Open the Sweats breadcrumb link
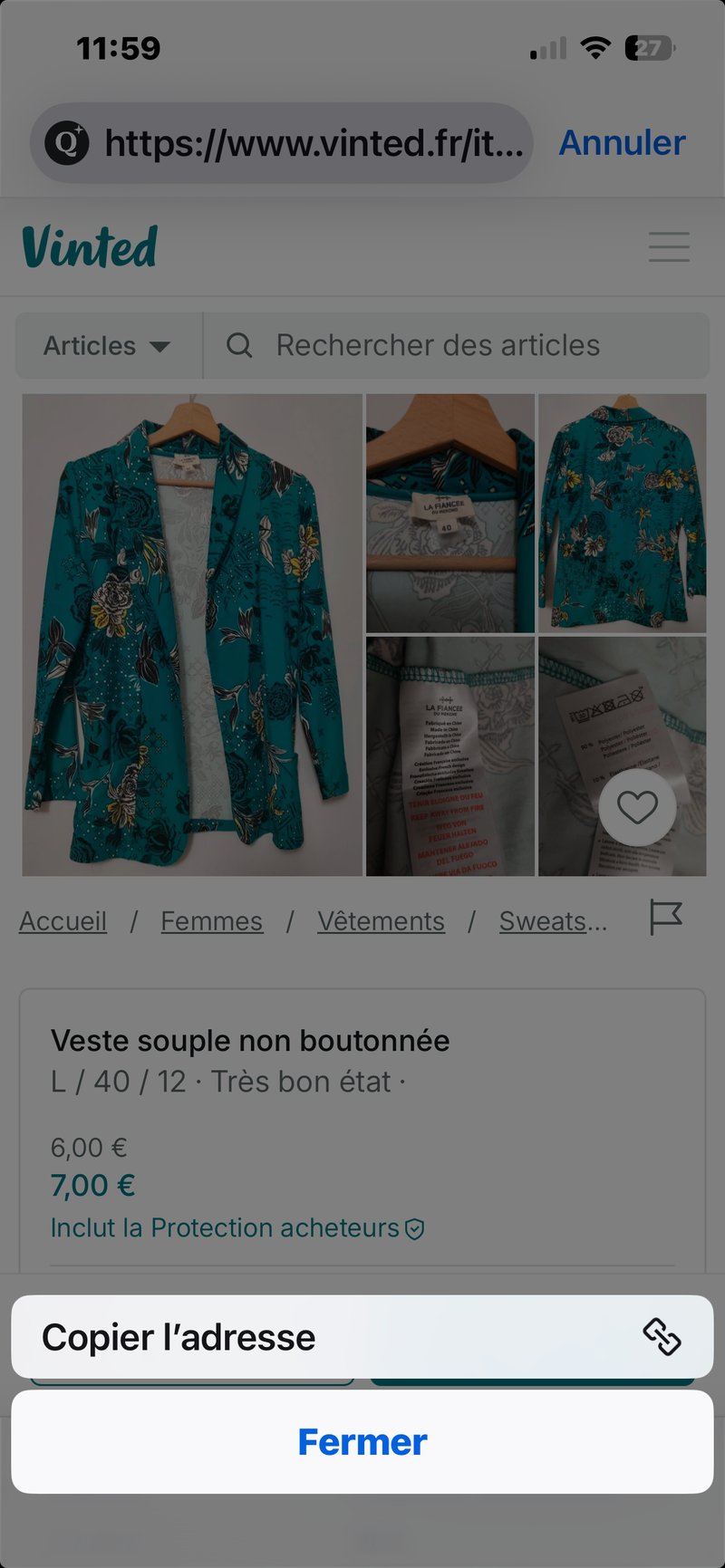This screenshot has height=1568, width=725. tap(553, 920)
